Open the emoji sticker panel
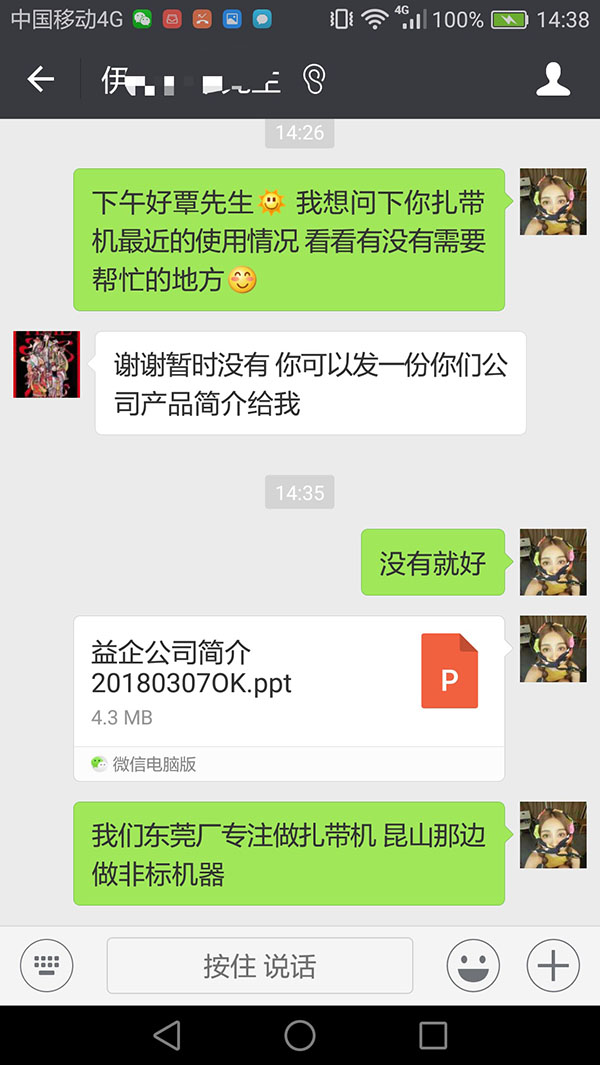 click(x=473, y=965)
